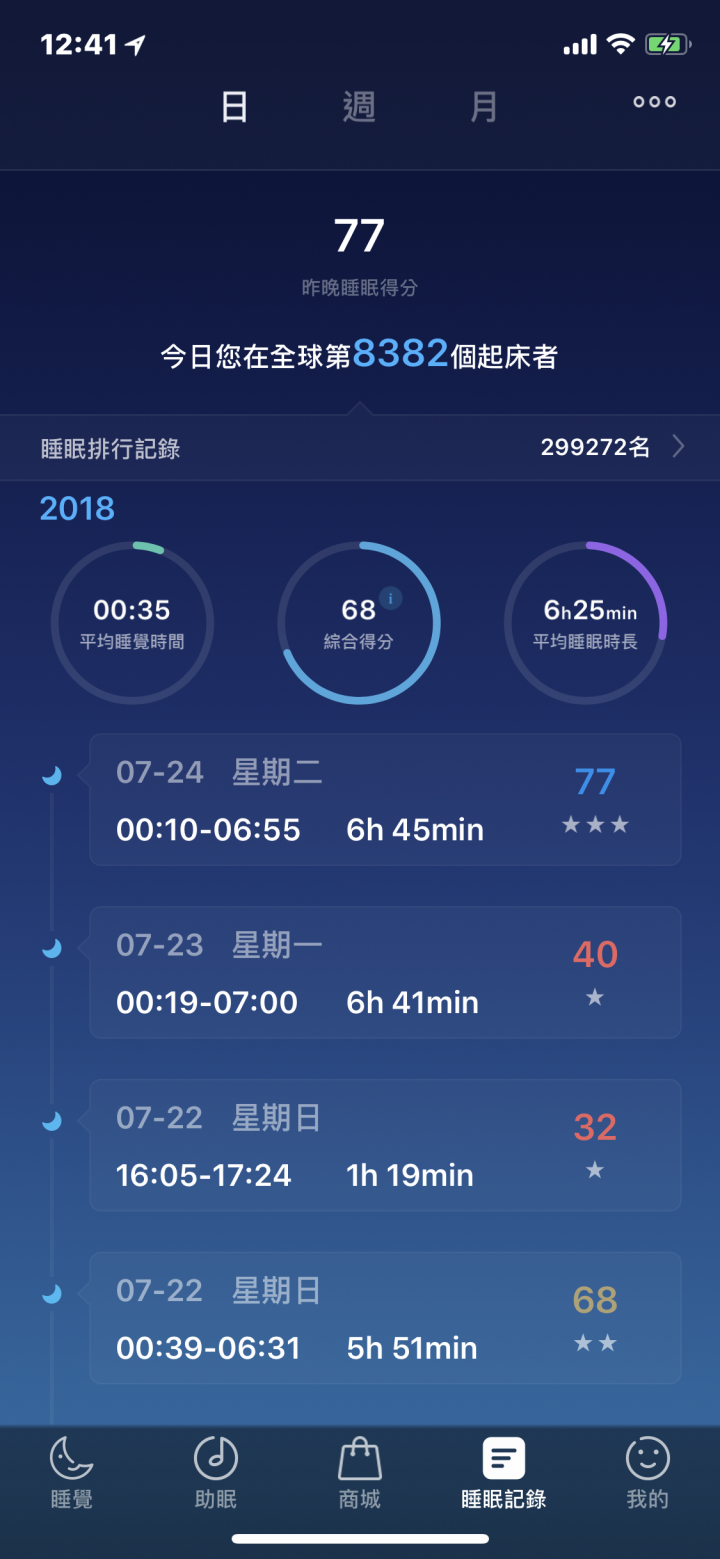The height and width of the screenshot is (1559, 720).
Task: Open 睡眠排行記錄 ranking row
Action: coord(360,447)
